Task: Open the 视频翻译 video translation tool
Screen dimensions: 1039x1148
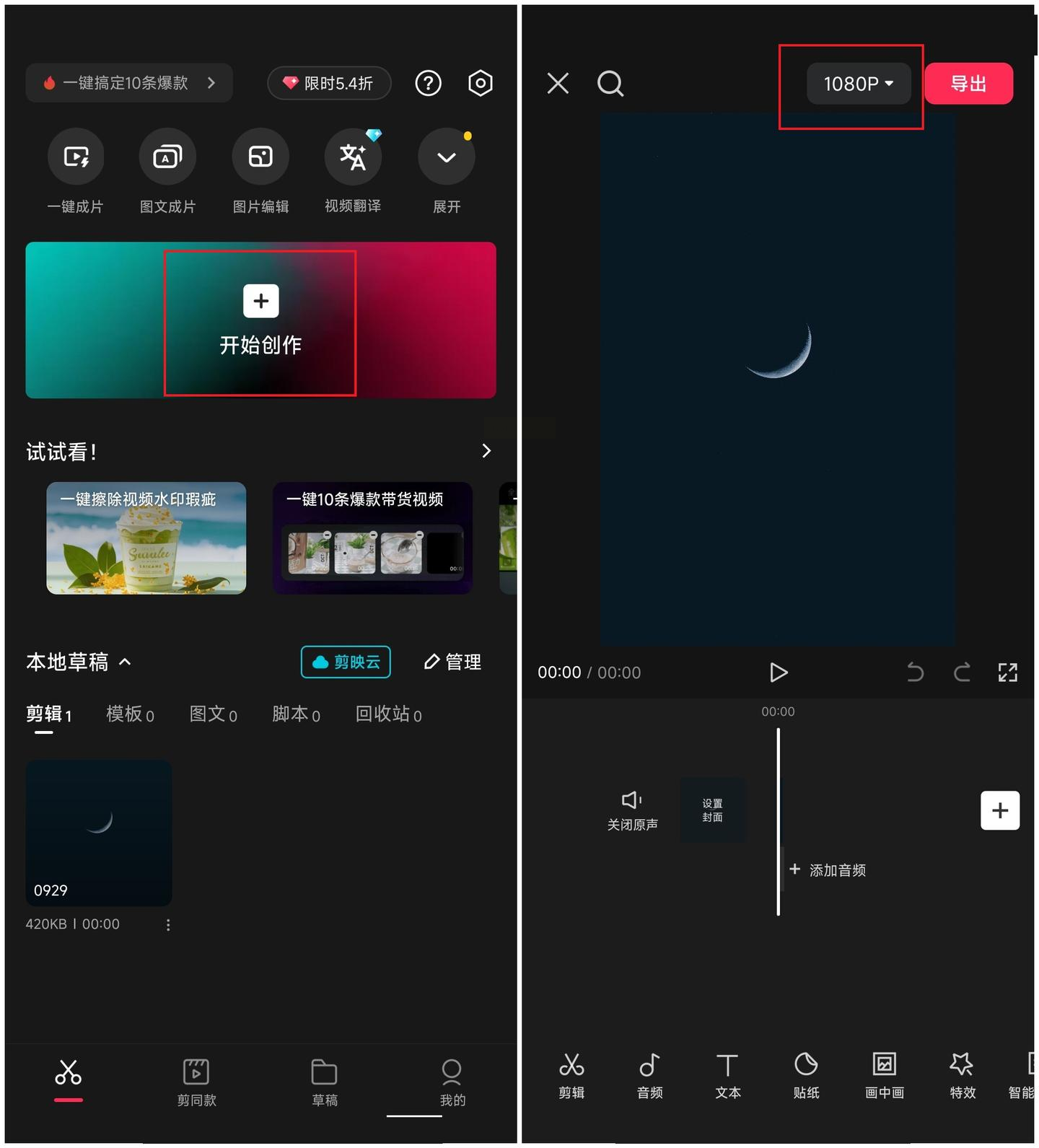Action: pos(353,157)
